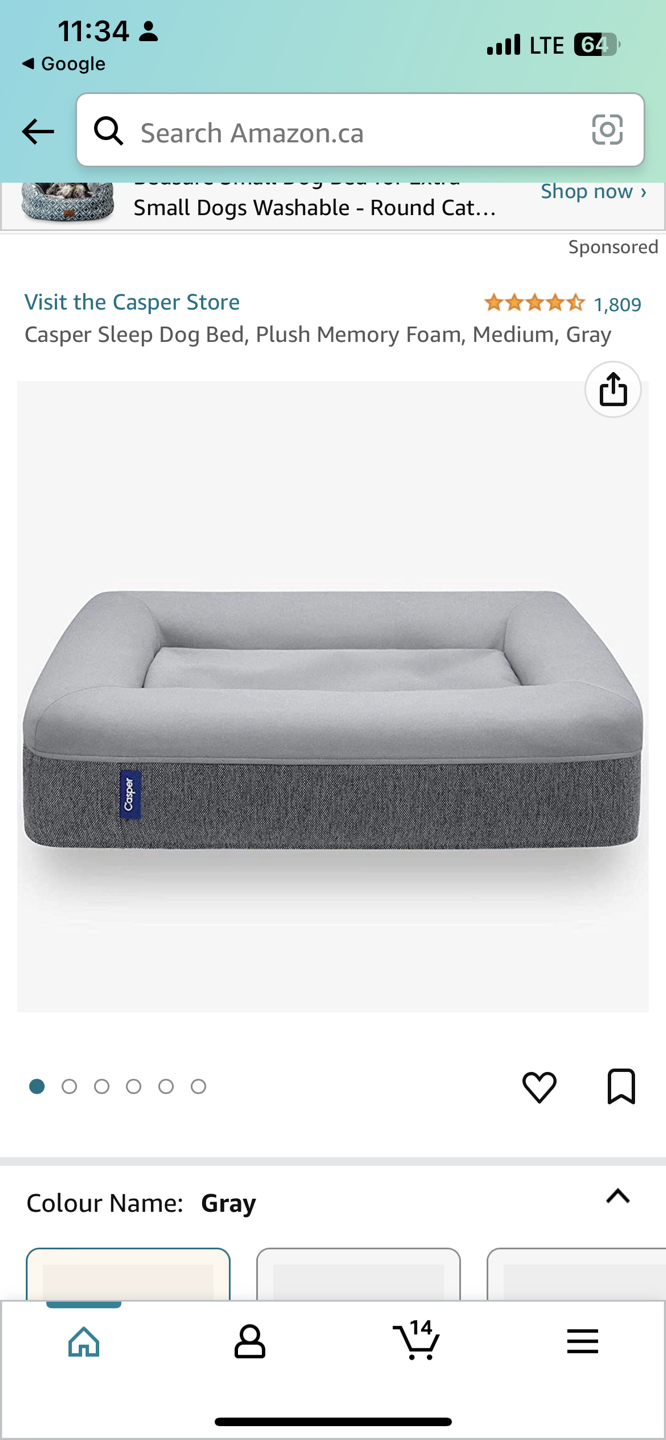This screenshot has width=666, height=1440.
Task: Switch to the Home tab
Action: pos(84,1342)
